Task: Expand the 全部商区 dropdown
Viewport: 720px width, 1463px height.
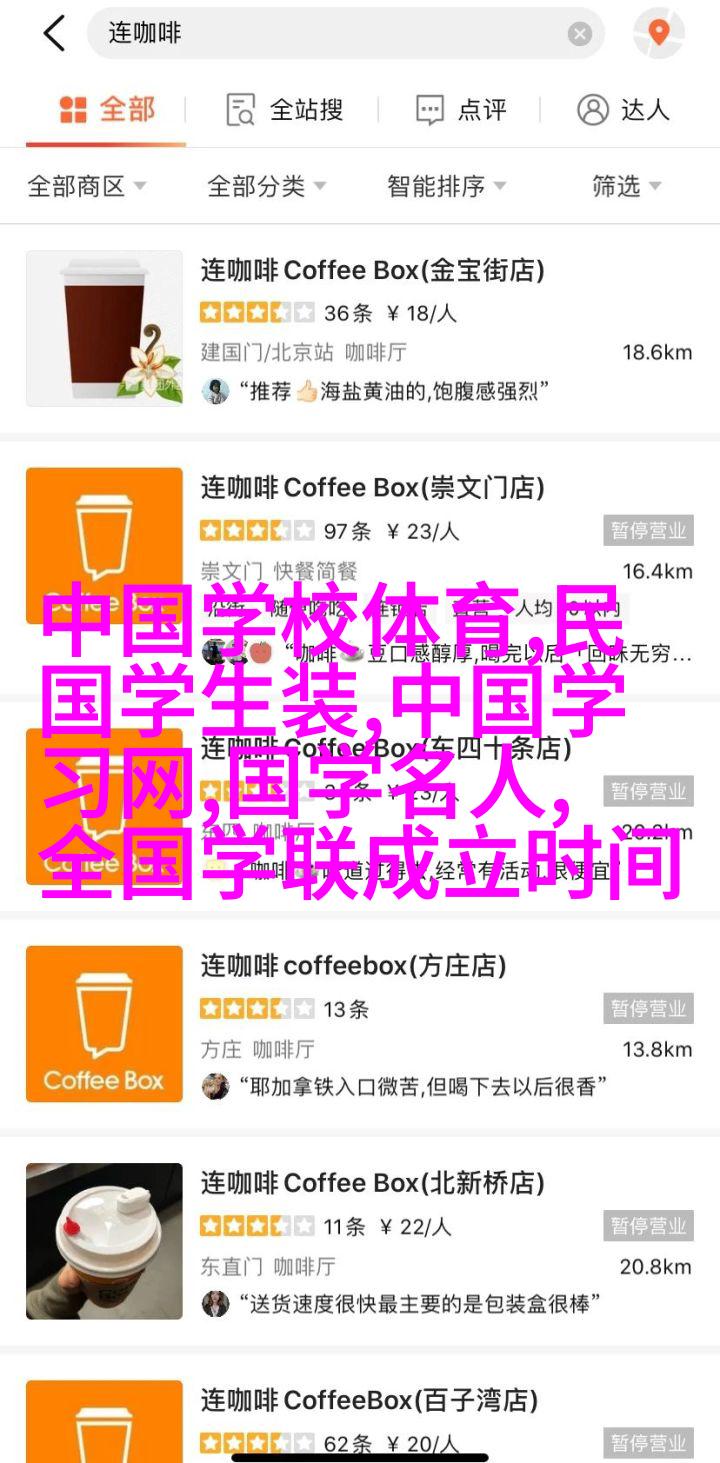Action: pos(87,186)
